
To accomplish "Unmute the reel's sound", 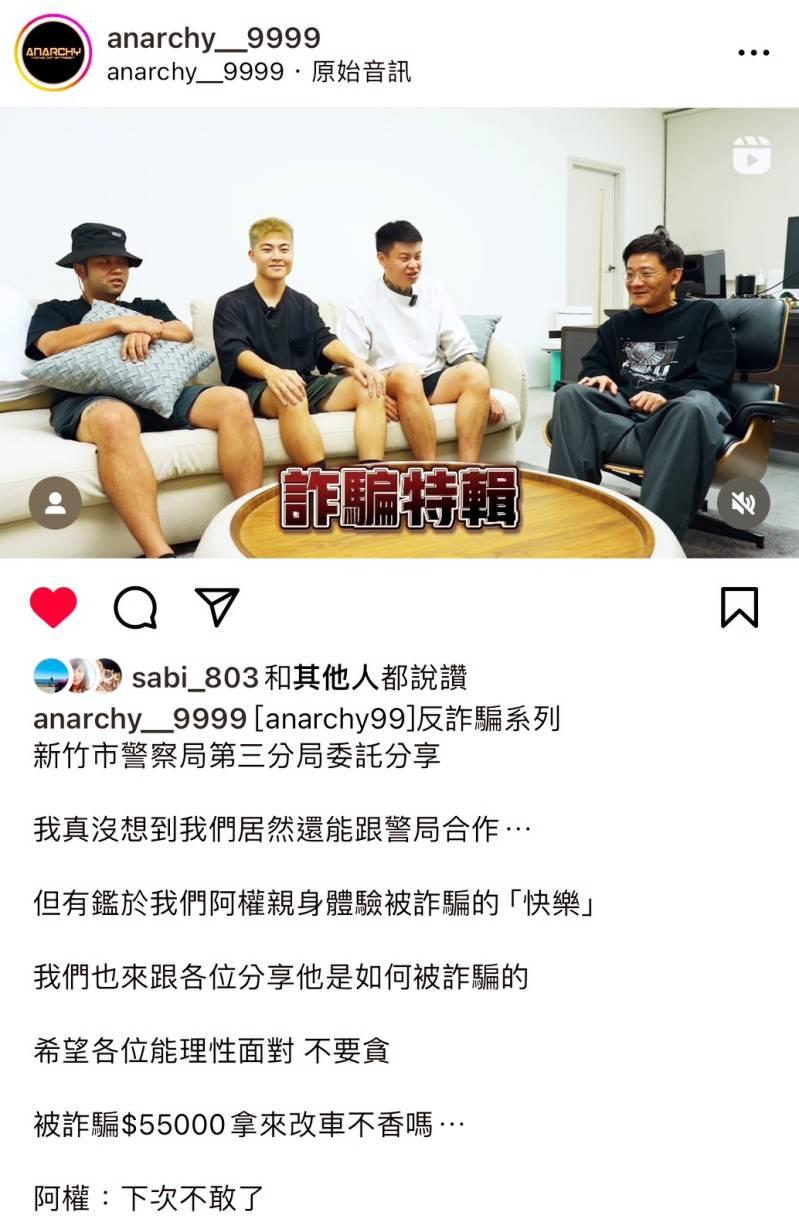I will [x=743, y=503].
